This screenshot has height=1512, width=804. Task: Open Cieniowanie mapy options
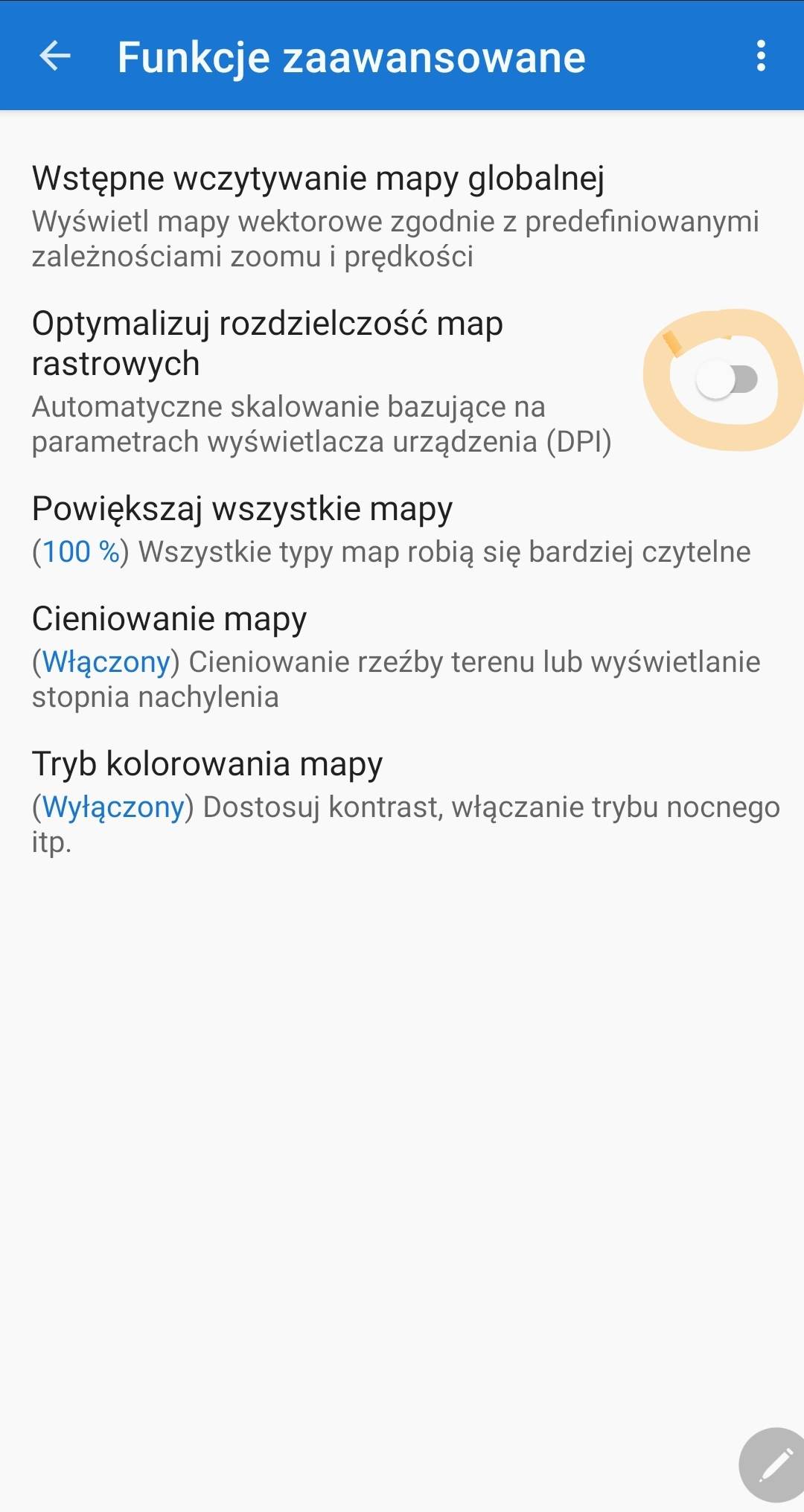(x=395, y=656)
